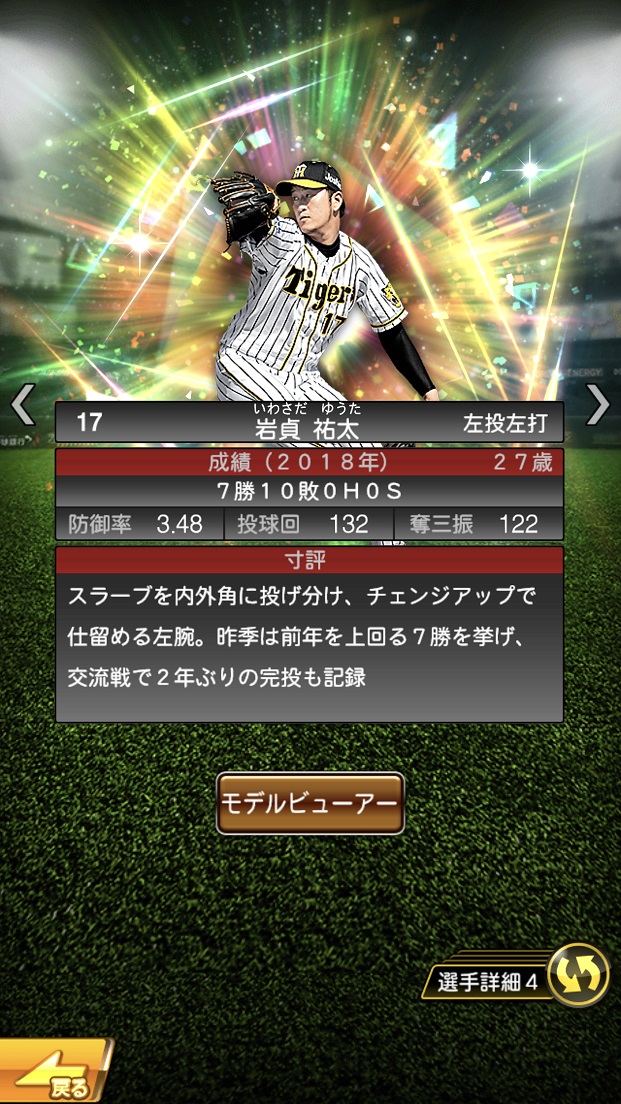Go to the next player with right arrow

pos(597,404)
